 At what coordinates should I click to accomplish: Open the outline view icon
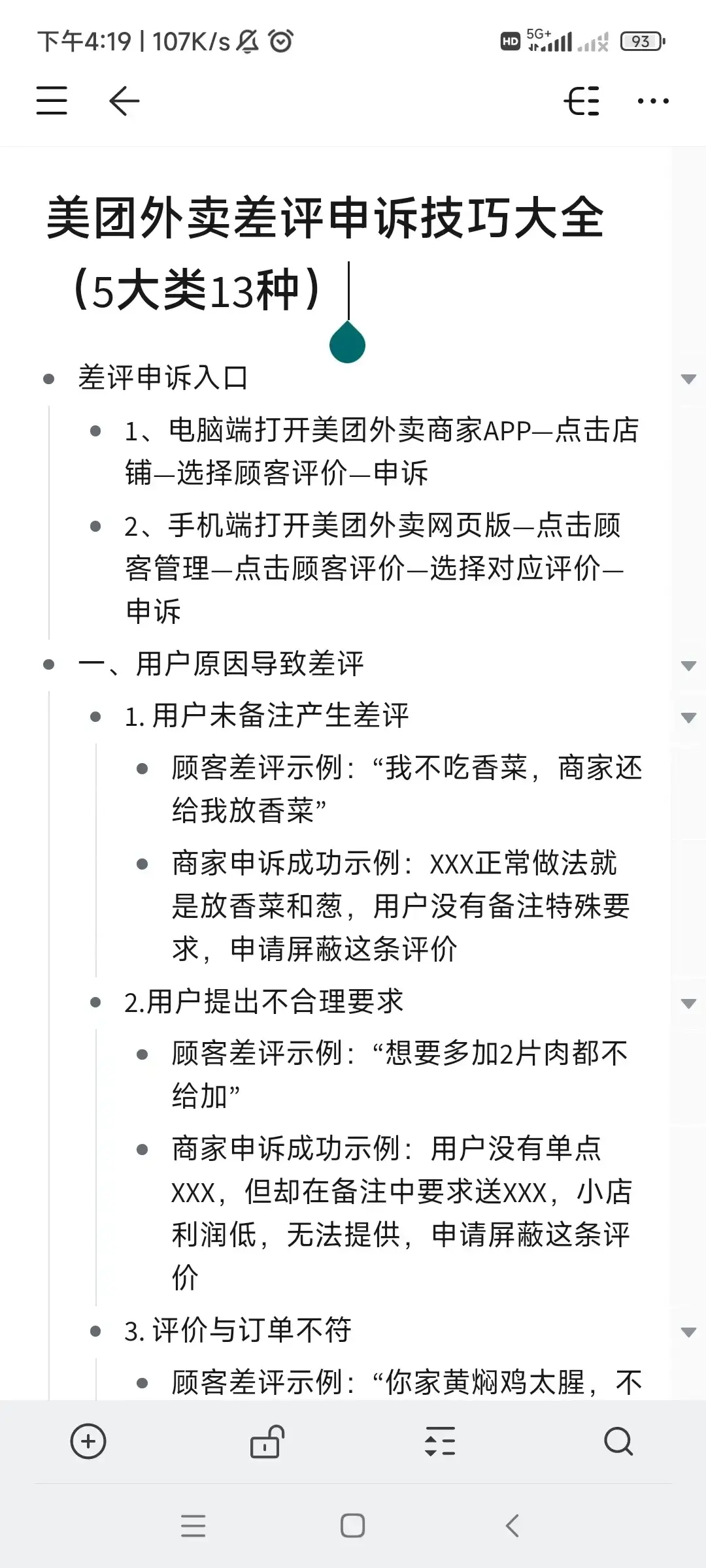coord(582,101)
